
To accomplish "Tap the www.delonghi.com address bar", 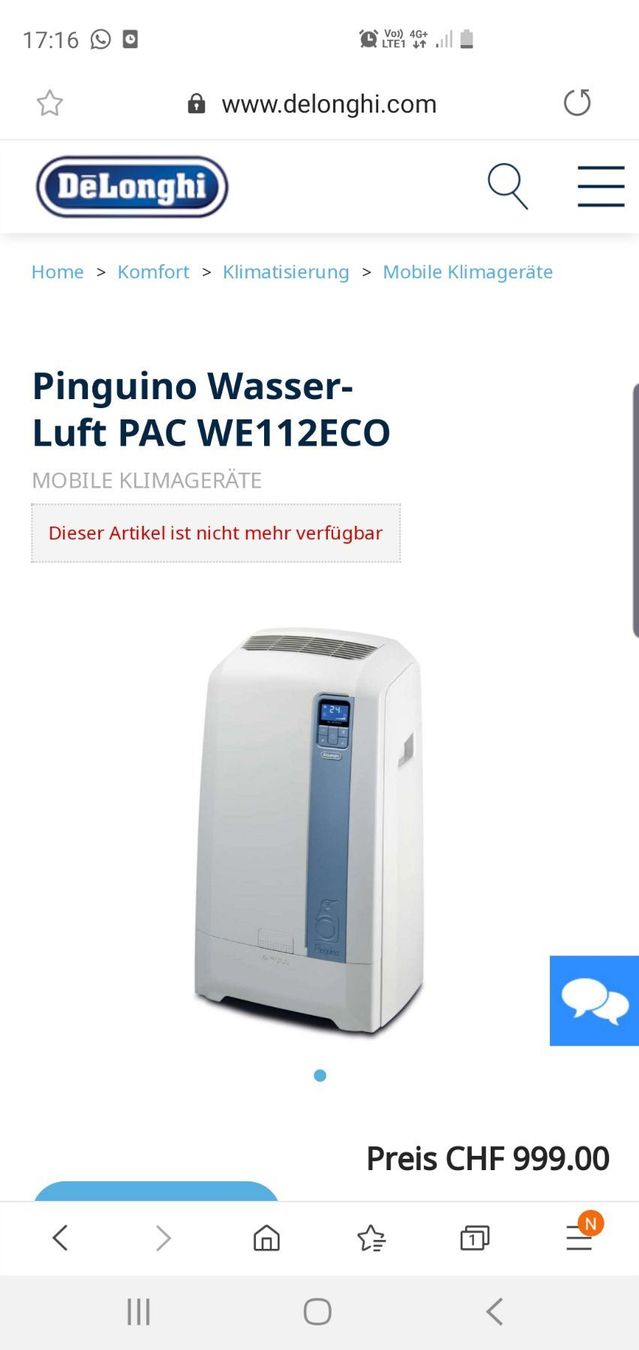I will click(328, 104).
